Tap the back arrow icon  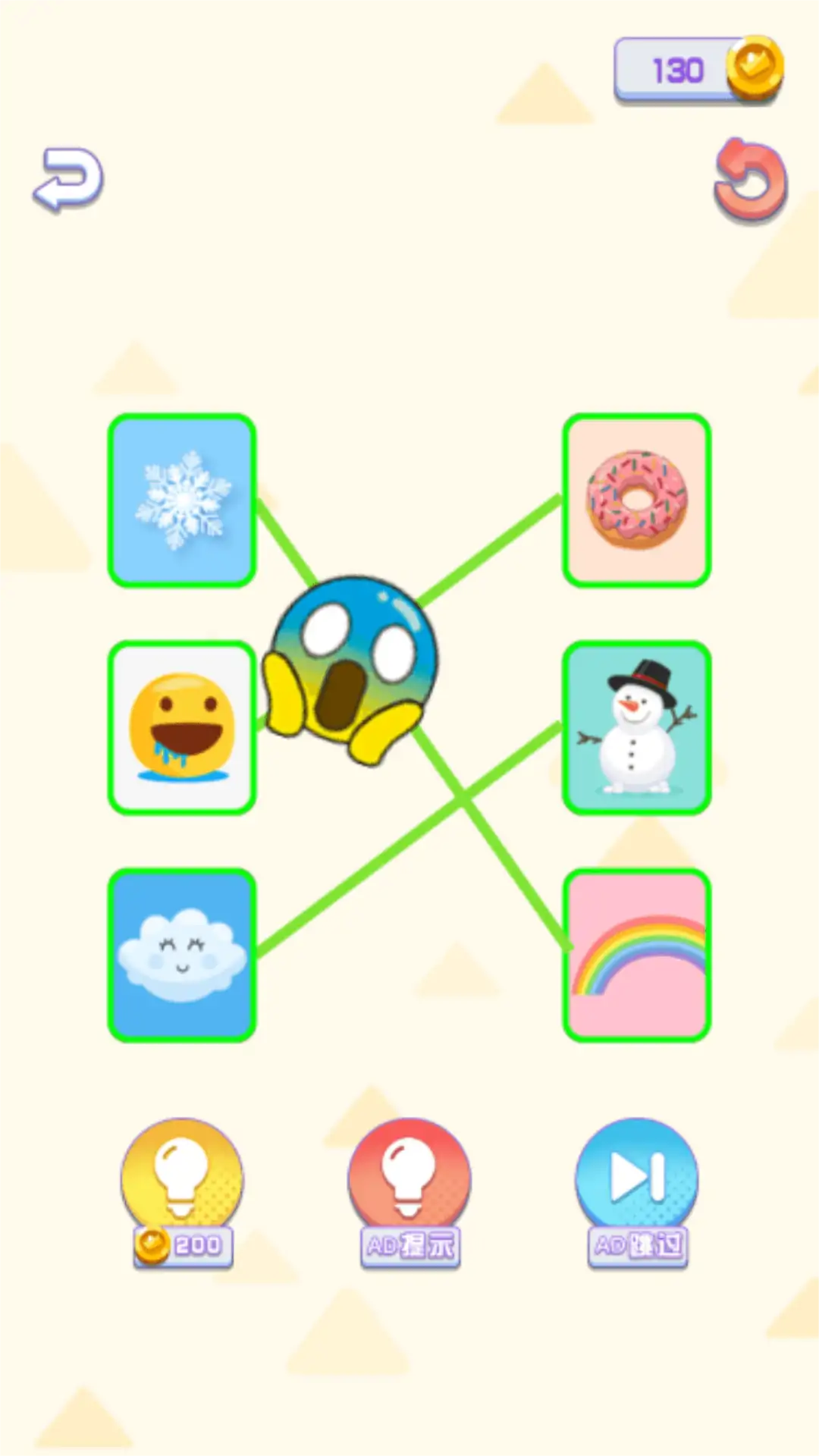click(68, 178)
